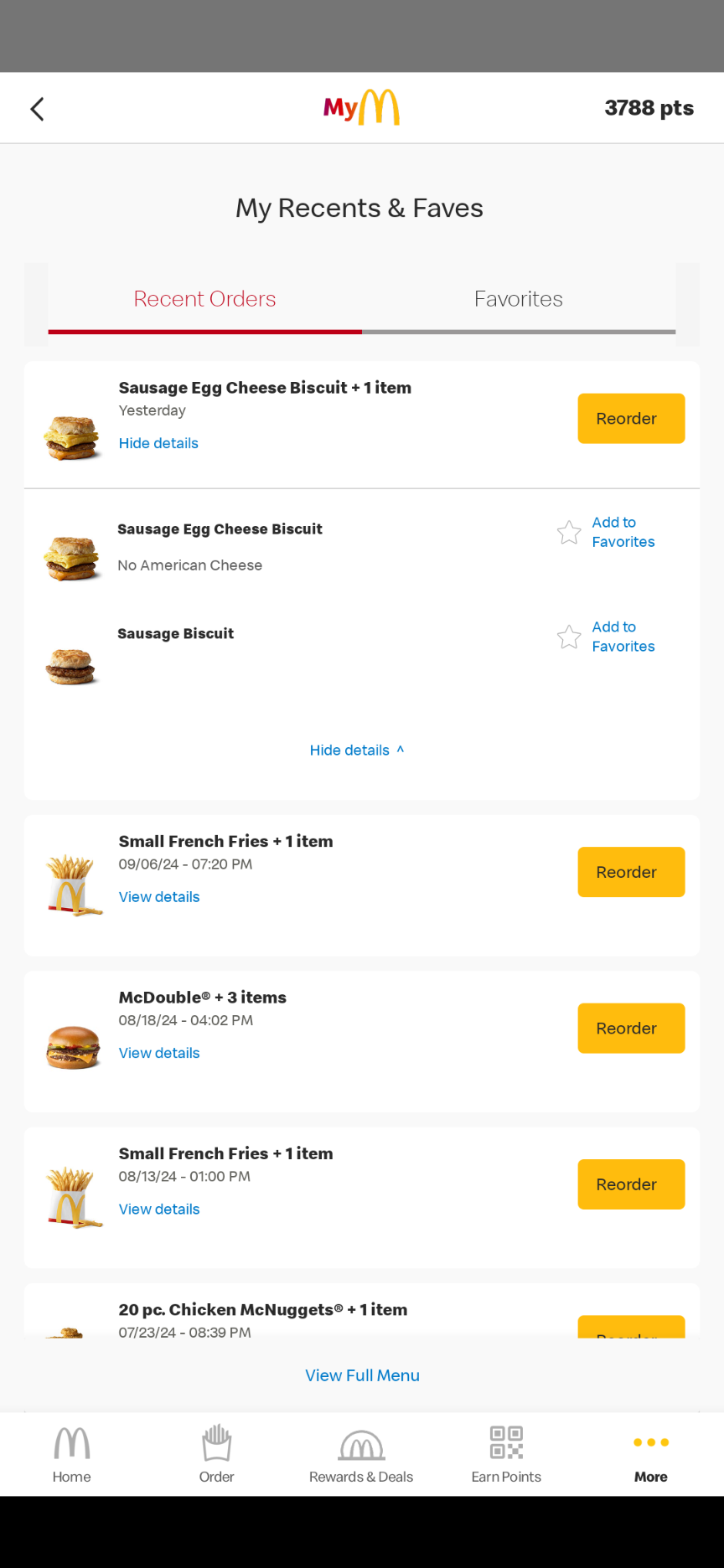Viewport: 724px width, 1568px height.
Task: Open the More tab
Action: click(x=651, y=1454)
